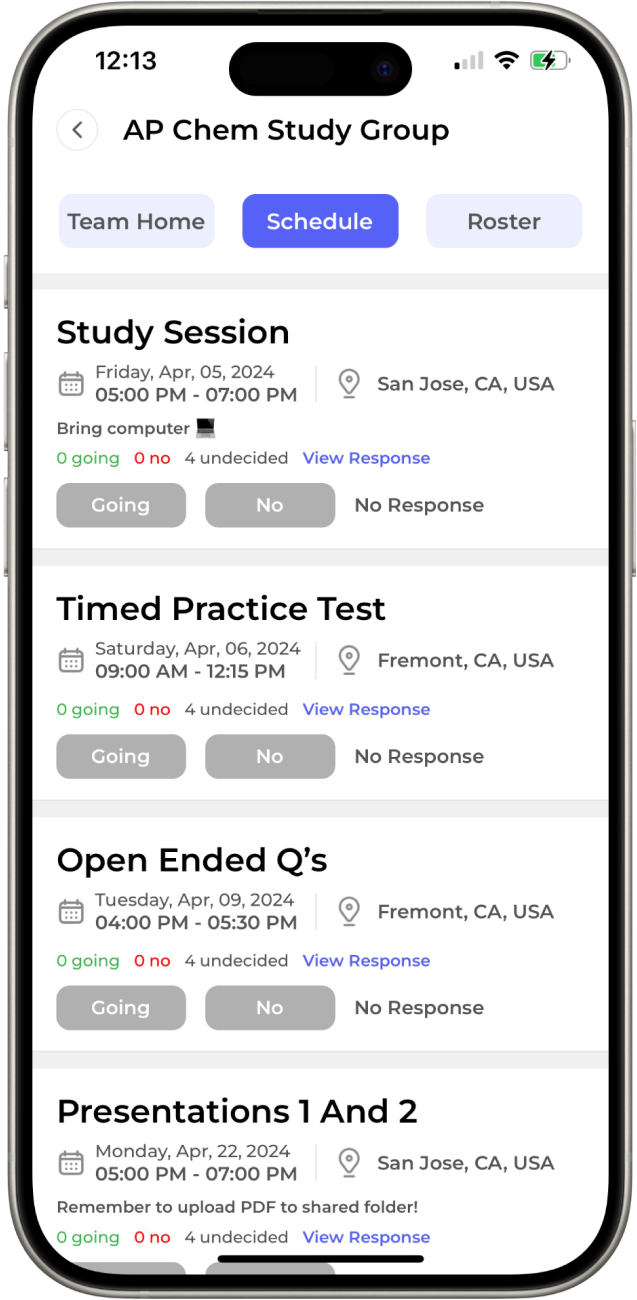
Task: Open View Response for Open Ended Q's
Action: pyautogui.click(x=366, y=960)
